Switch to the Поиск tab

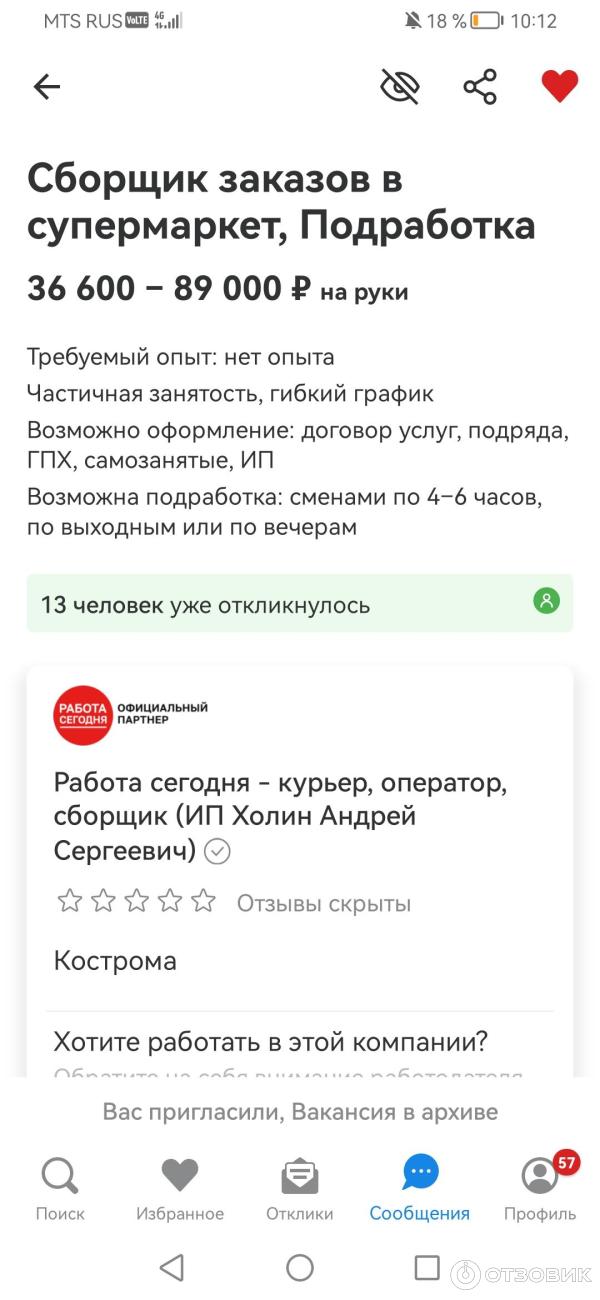coord(60,1189)
